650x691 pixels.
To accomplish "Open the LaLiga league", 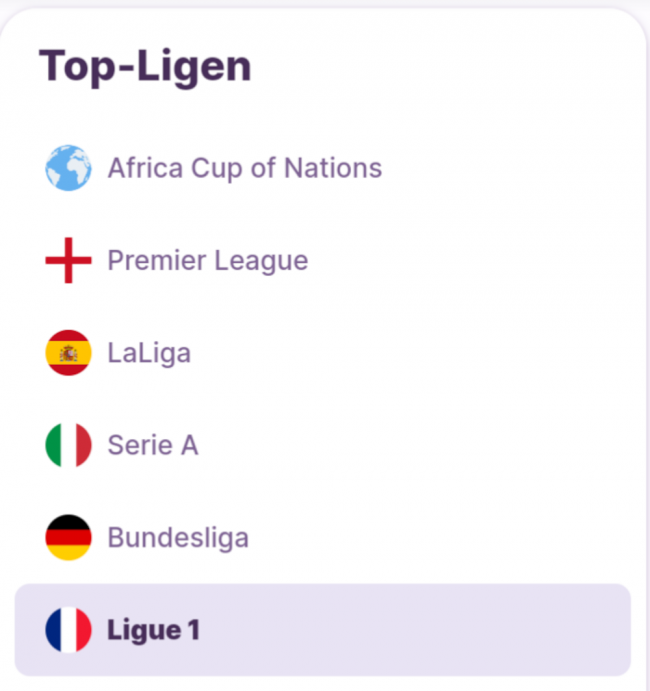I will [149, 353].
